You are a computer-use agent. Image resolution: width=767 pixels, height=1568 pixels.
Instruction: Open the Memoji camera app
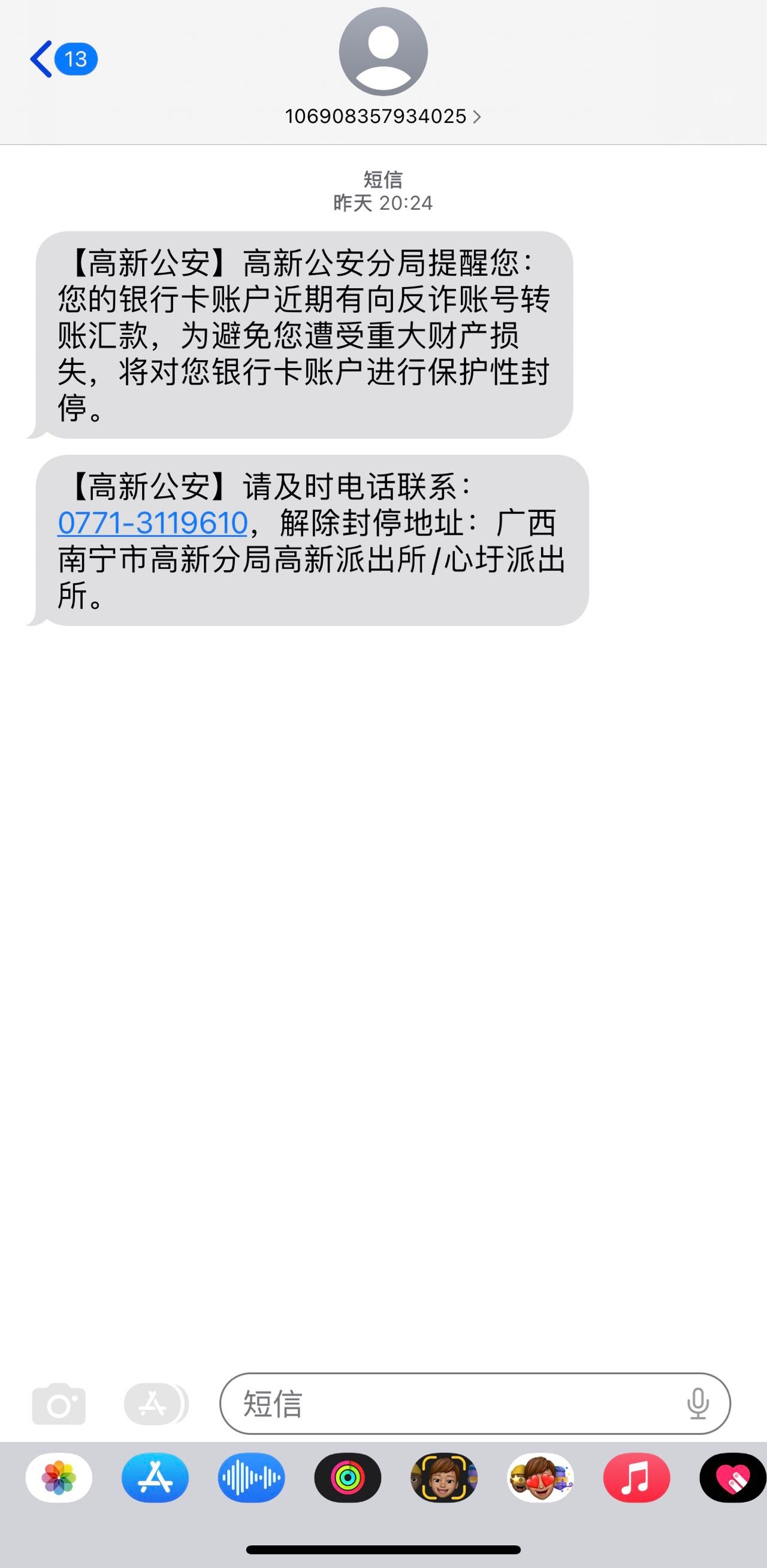pos(444,1478)
